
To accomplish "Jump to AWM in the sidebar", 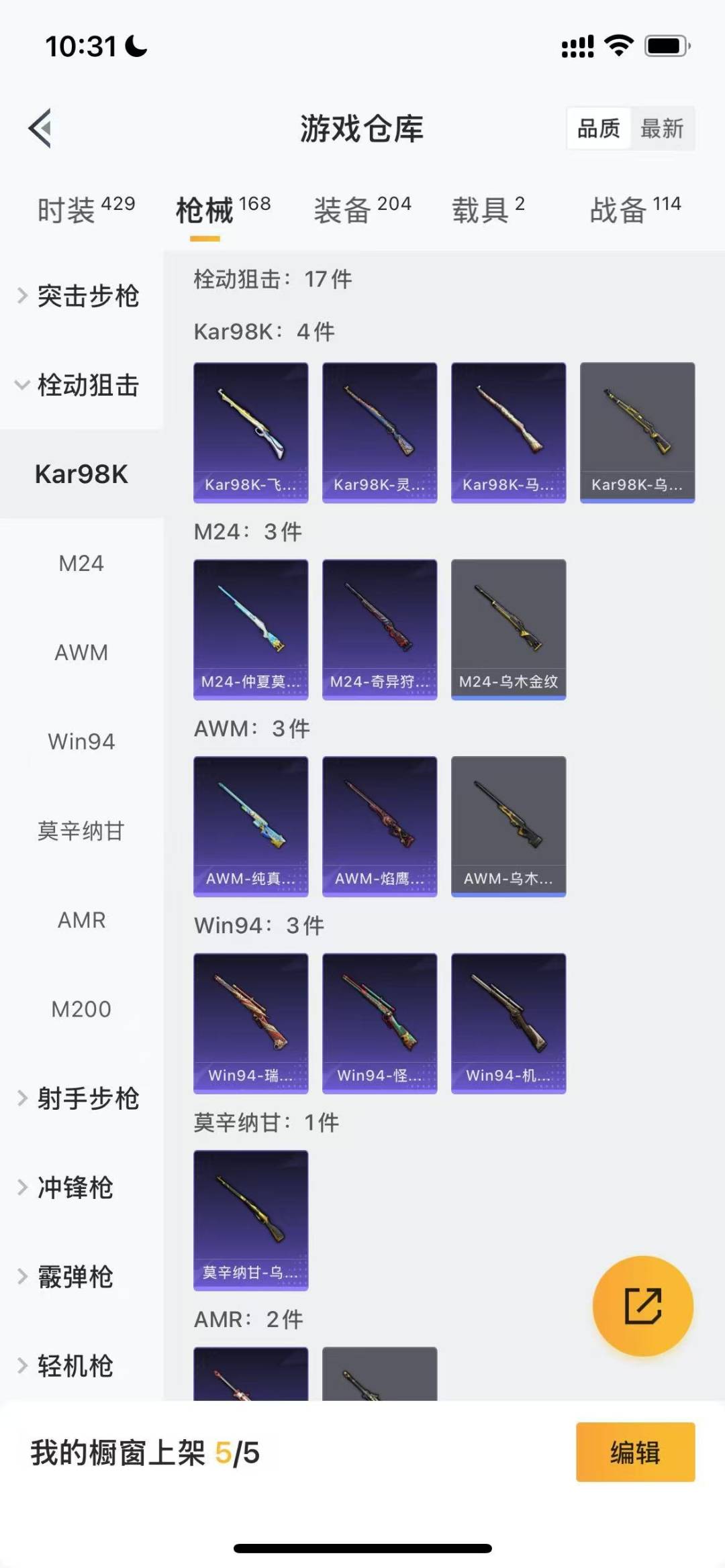I will pyautogui.click(x=81, y=652).
